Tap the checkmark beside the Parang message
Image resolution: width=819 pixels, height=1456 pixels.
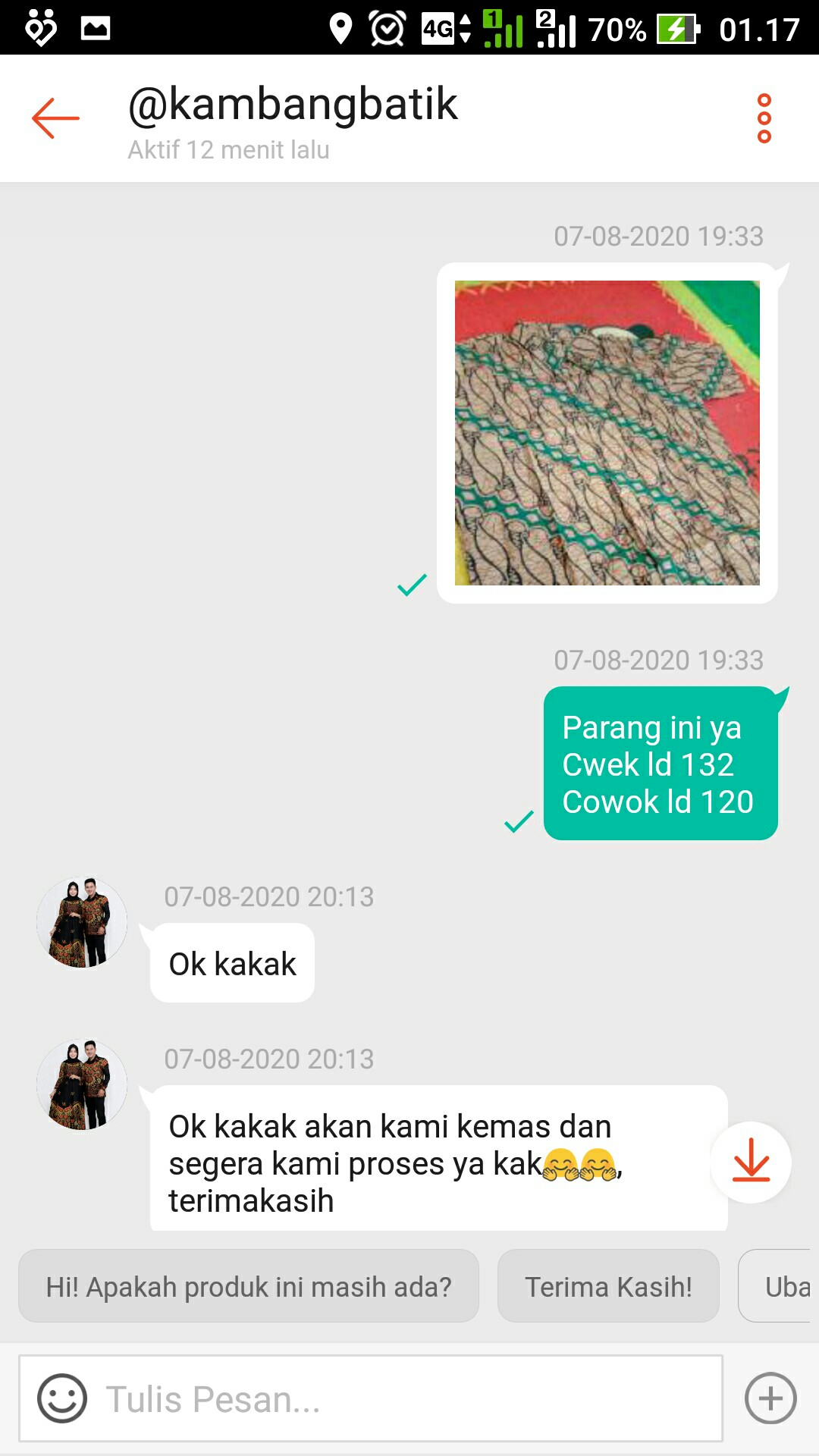click(518, 821)
